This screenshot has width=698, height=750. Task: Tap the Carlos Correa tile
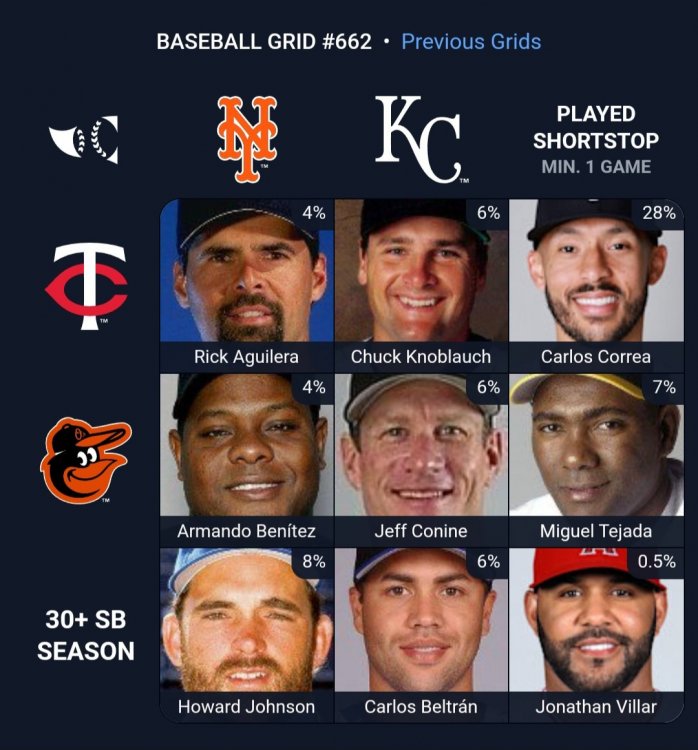(x=595, y=285)
